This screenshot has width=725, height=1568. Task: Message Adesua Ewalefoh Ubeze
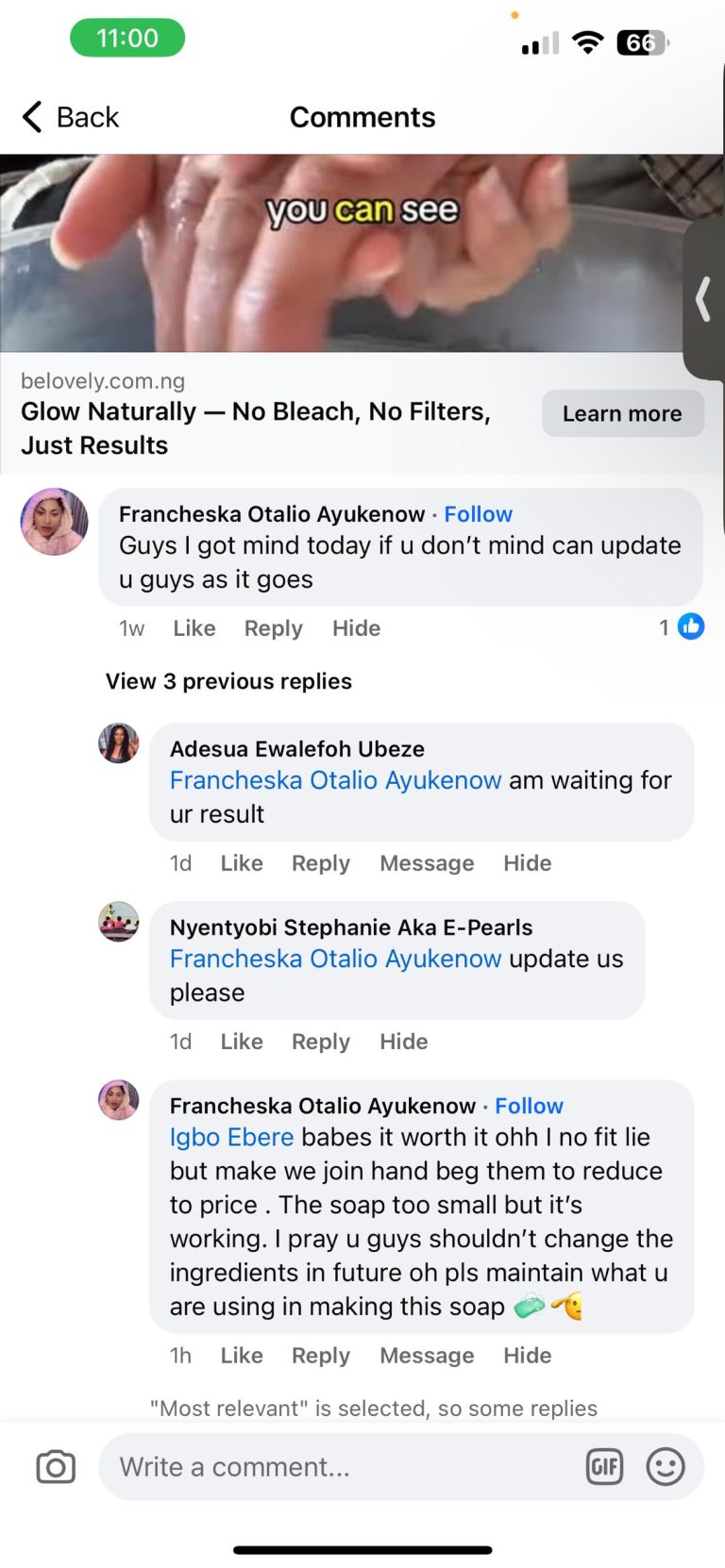427,863
